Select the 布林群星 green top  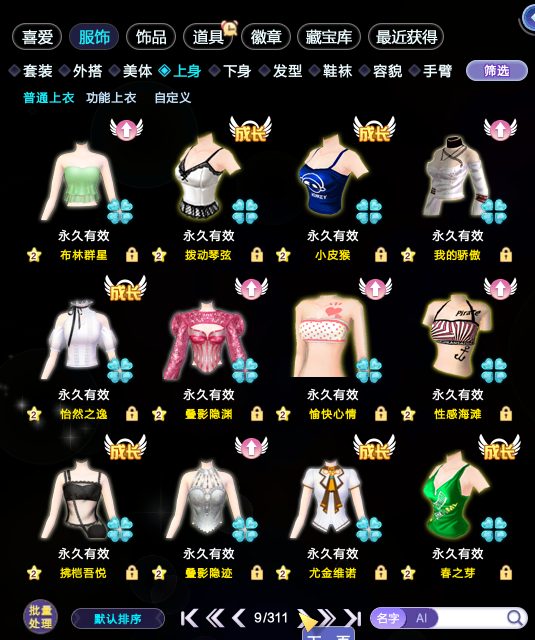83,180
